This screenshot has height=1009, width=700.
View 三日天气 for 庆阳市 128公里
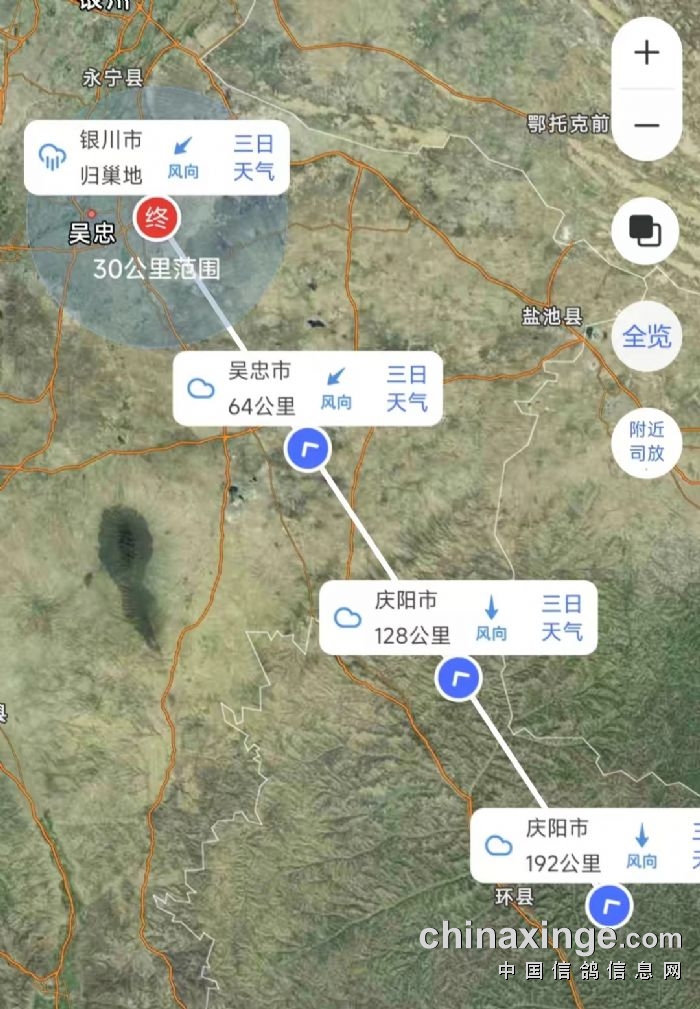point(562,618)
